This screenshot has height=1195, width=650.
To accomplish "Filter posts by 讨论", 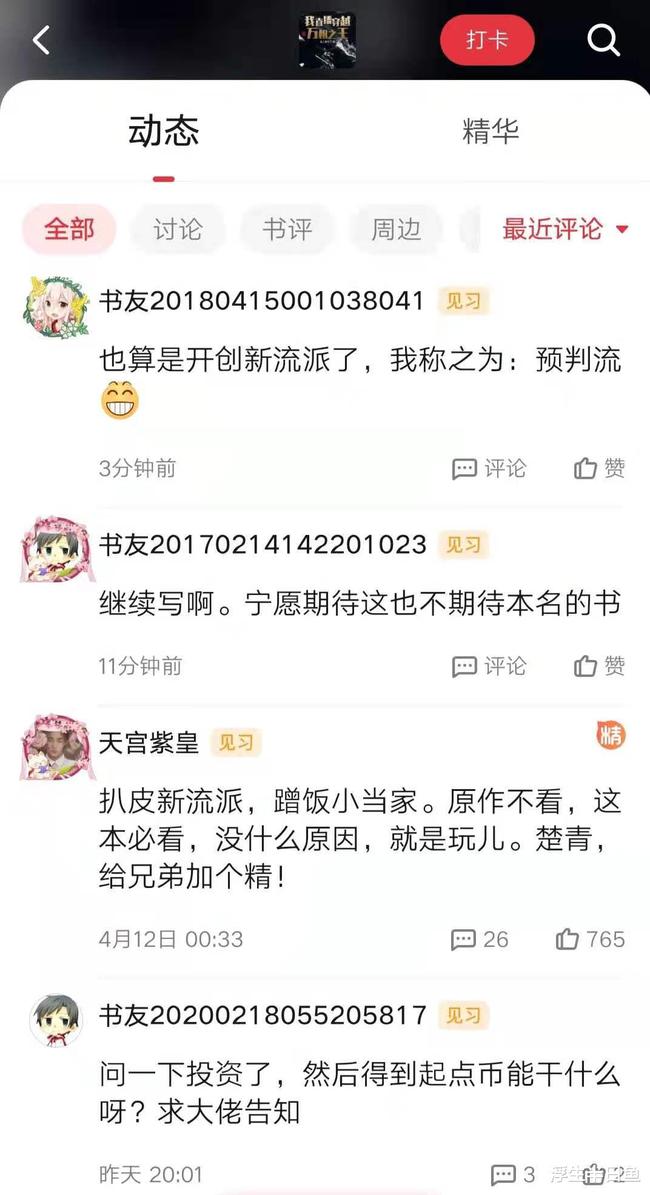I will (178, 229).
